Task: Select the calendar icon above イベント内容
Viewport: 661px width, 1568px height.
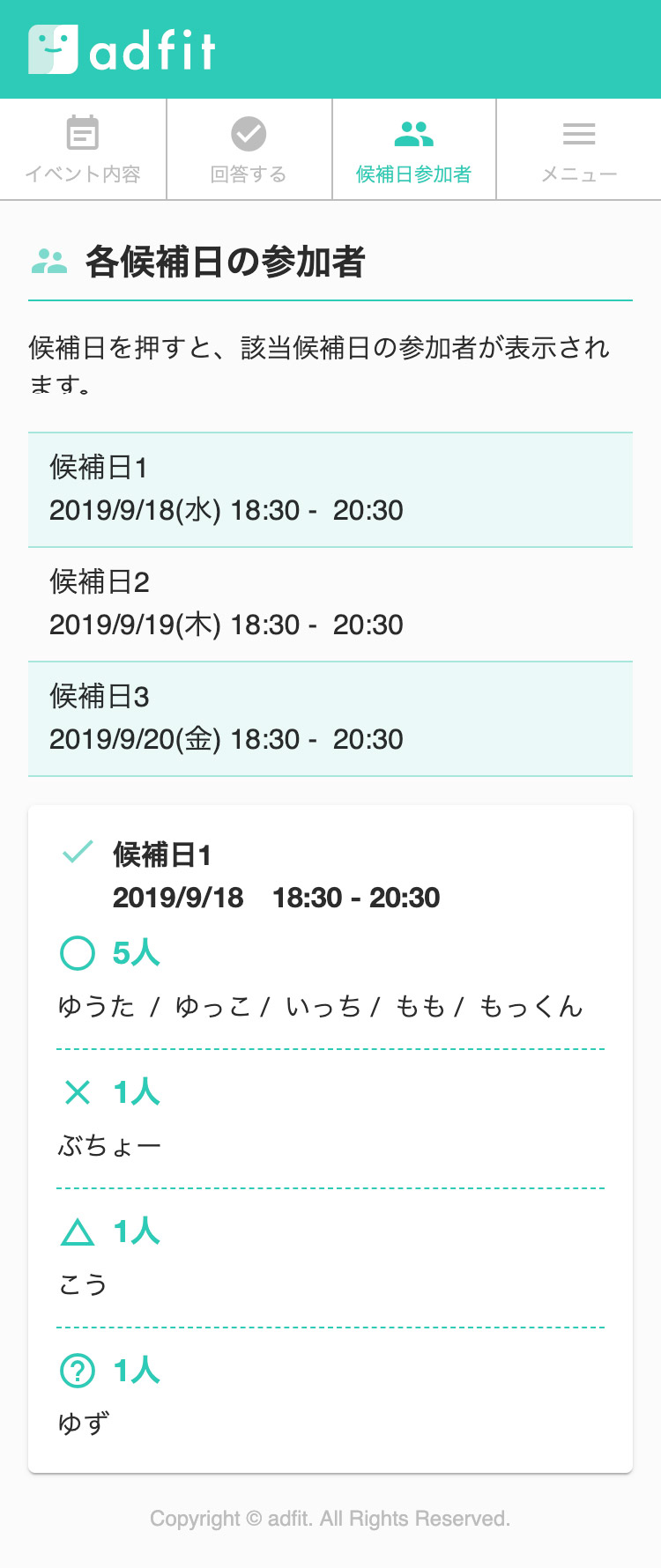Action: click(82, 133)
